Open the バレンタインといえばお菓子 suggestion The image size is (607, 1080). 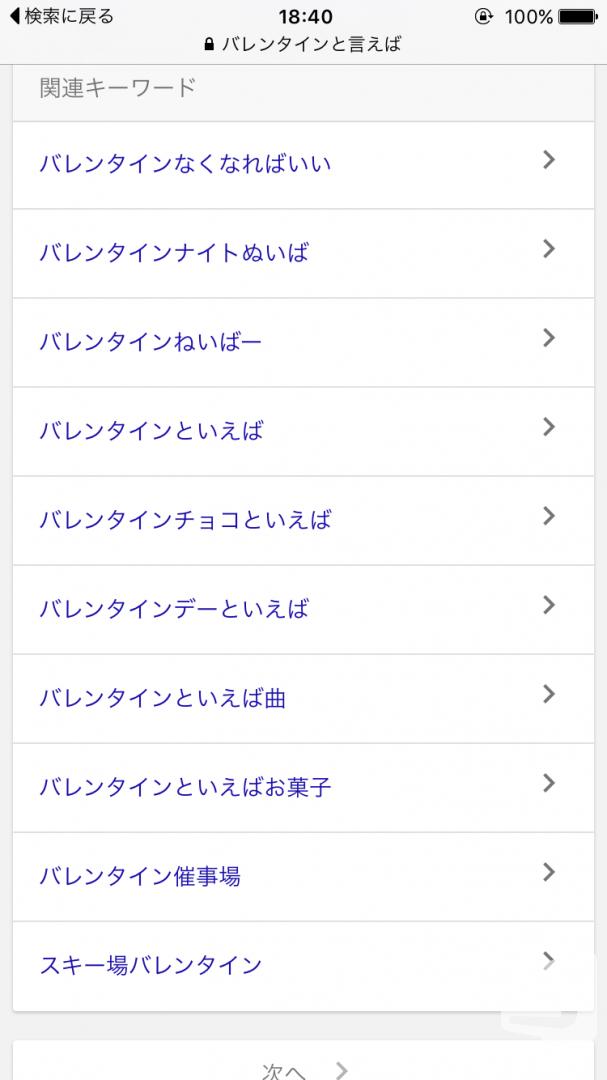(303, 787)
